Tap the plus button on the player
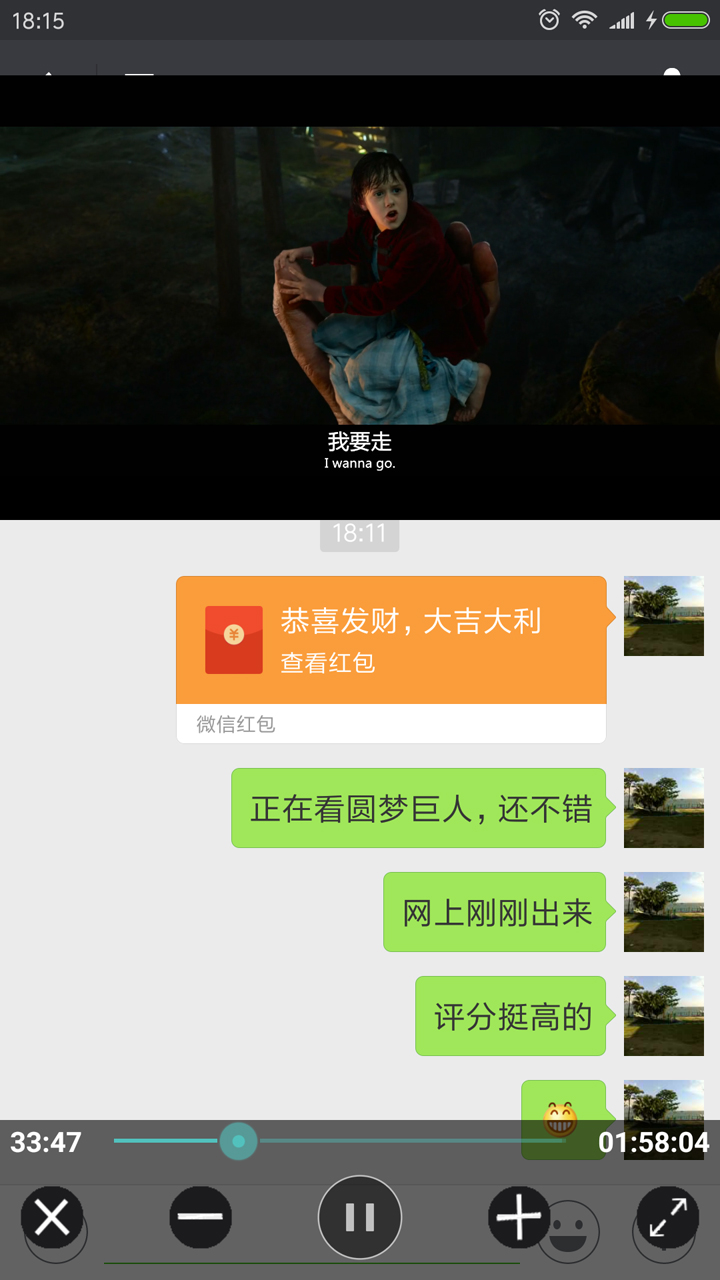 pos(518,1217)
